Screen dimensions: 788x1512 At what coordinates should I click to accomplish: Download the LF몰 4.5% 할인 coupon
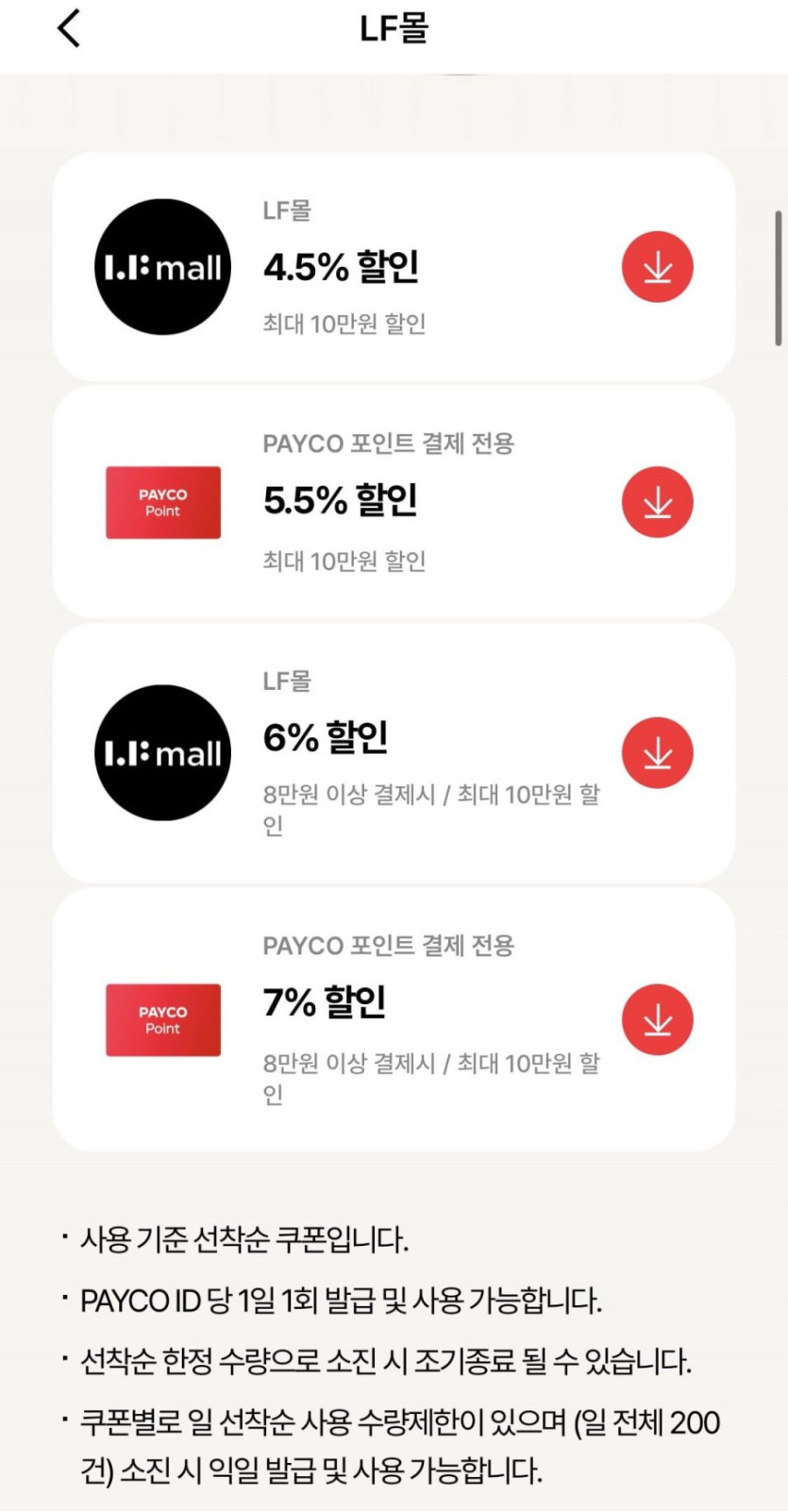coord(657,267)
